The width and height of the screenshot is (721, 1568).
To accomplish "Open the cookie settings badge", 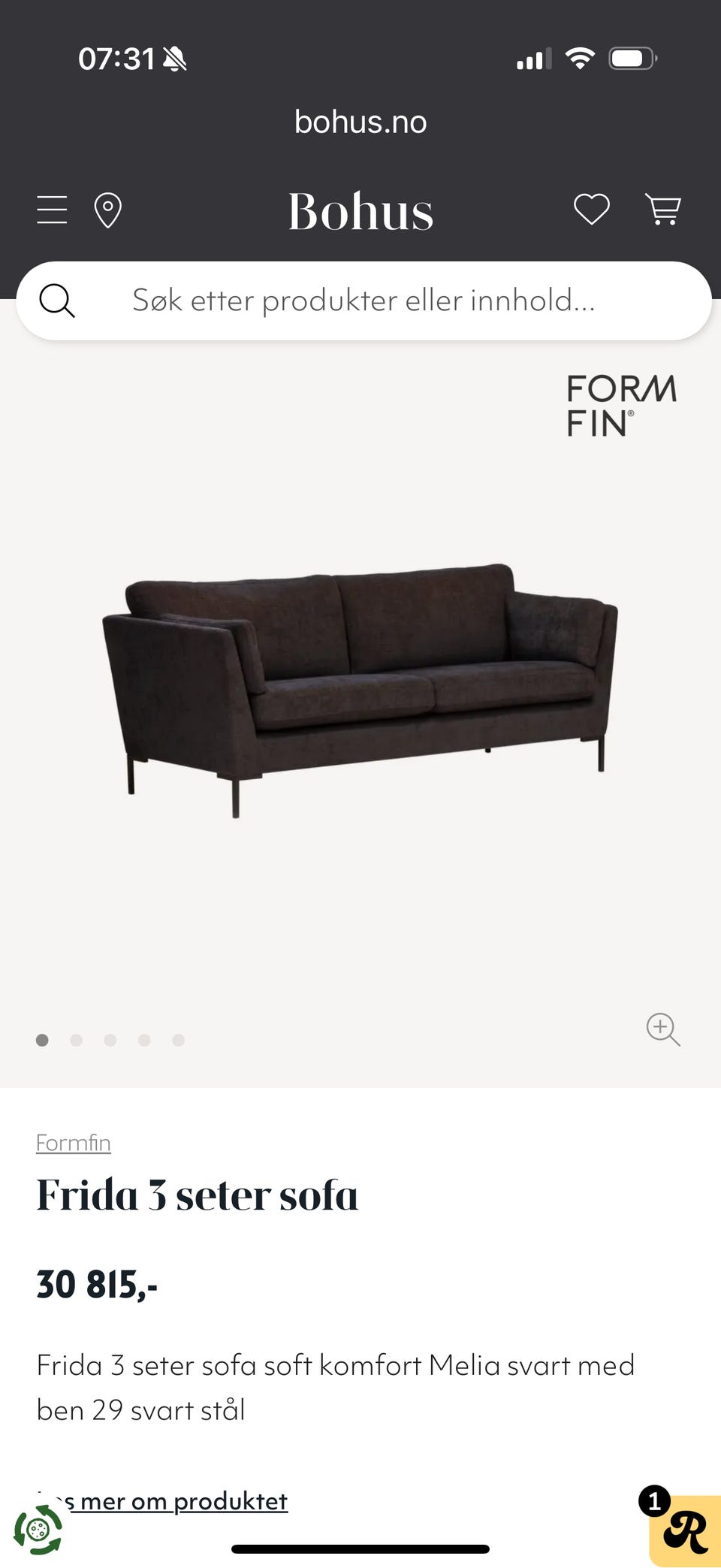I will click(x=38, y=1529).
